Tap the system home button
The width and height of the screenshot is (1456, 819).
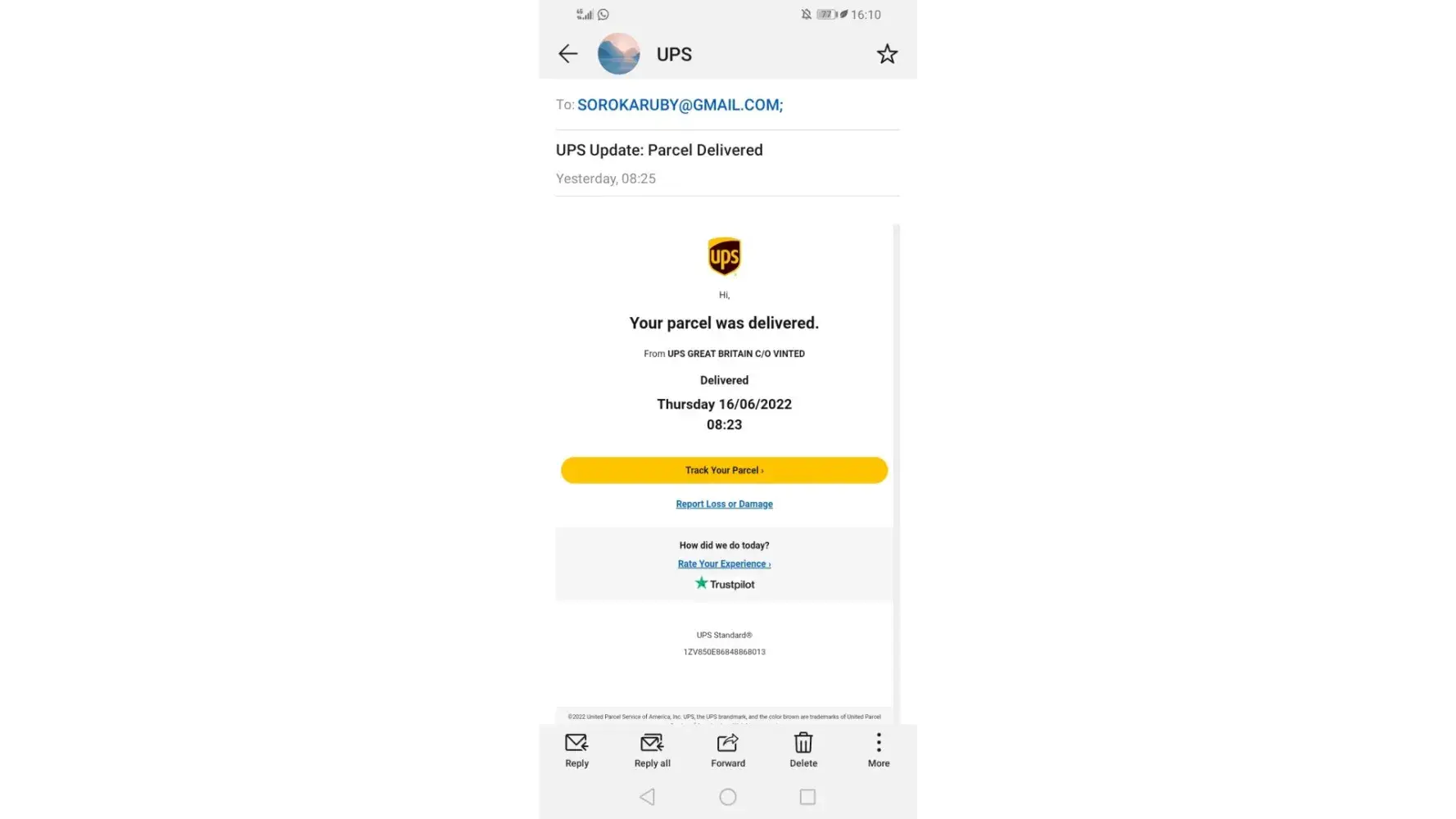727,797
